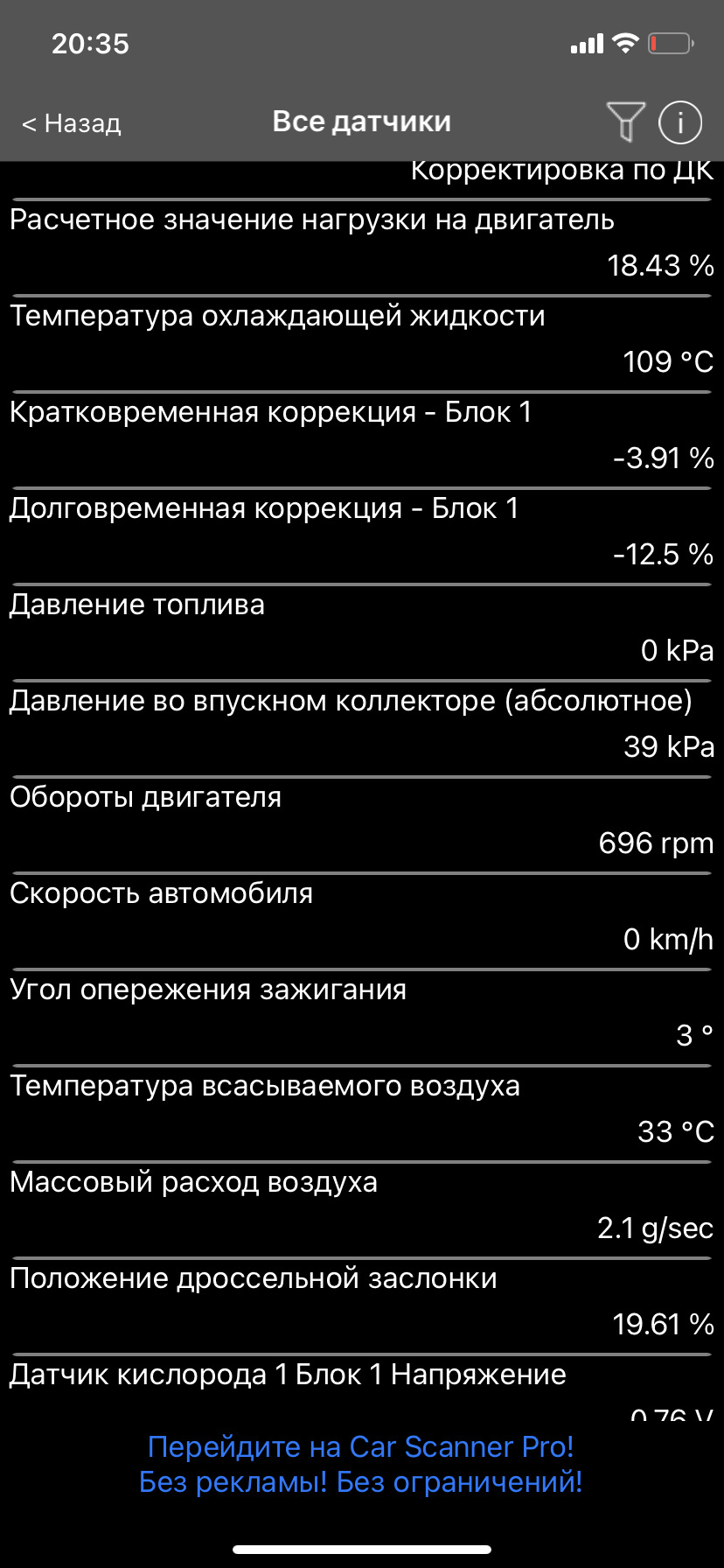Image resolution: width=724 pixels, height=1568 pixels.
Task: Open the Расчетное значение нагрузки на двигатель row
Action: click(362, 243)
